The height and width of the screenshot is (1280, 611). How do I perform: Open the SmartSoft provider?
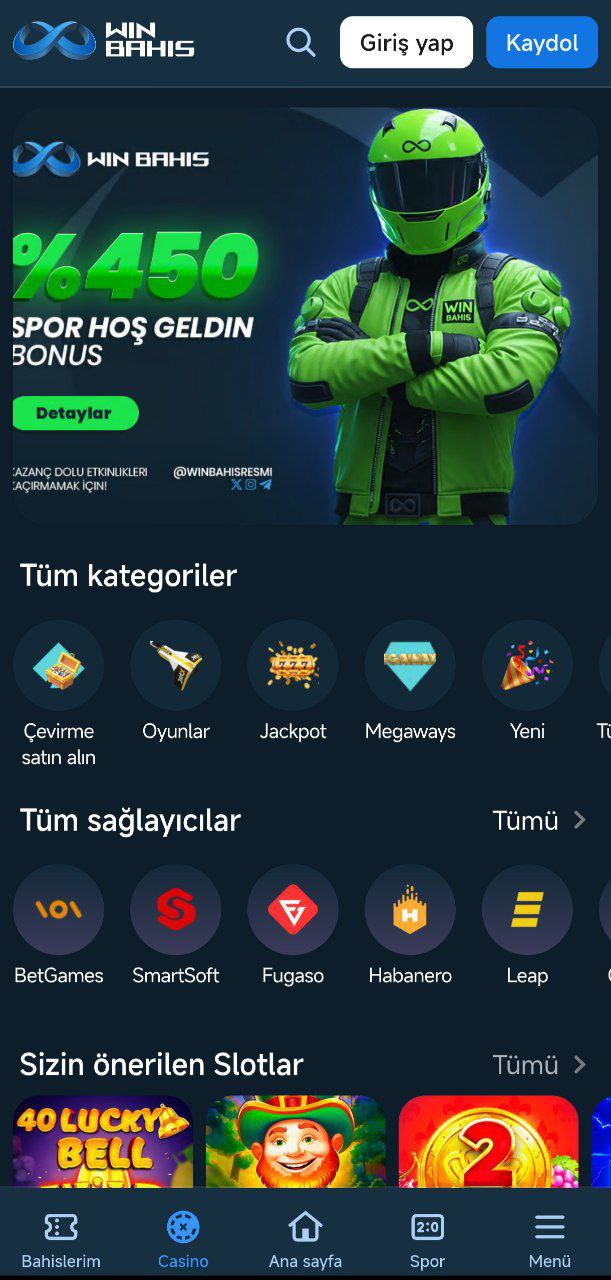(176, 910)
